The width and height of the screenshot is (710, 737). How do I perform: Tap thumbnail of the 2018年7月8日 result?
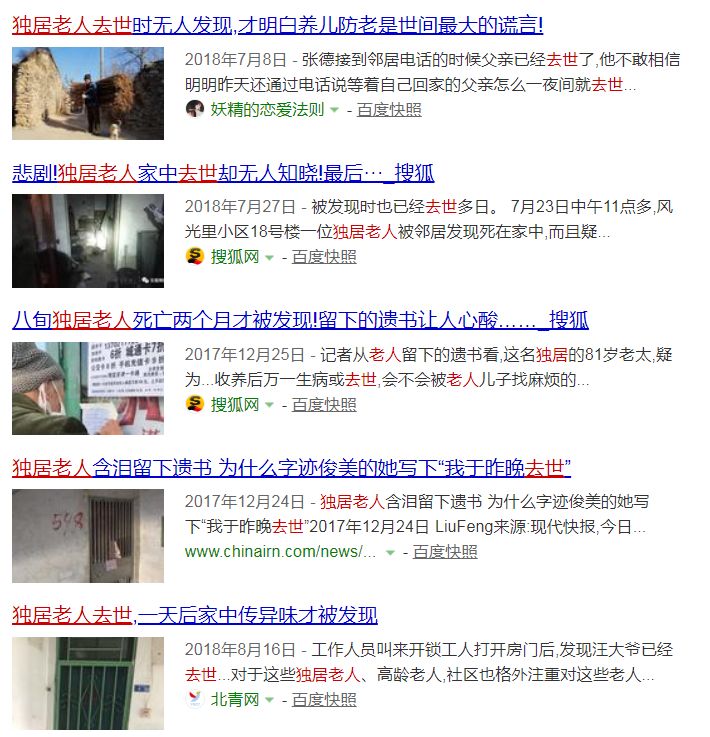point(88,93)
